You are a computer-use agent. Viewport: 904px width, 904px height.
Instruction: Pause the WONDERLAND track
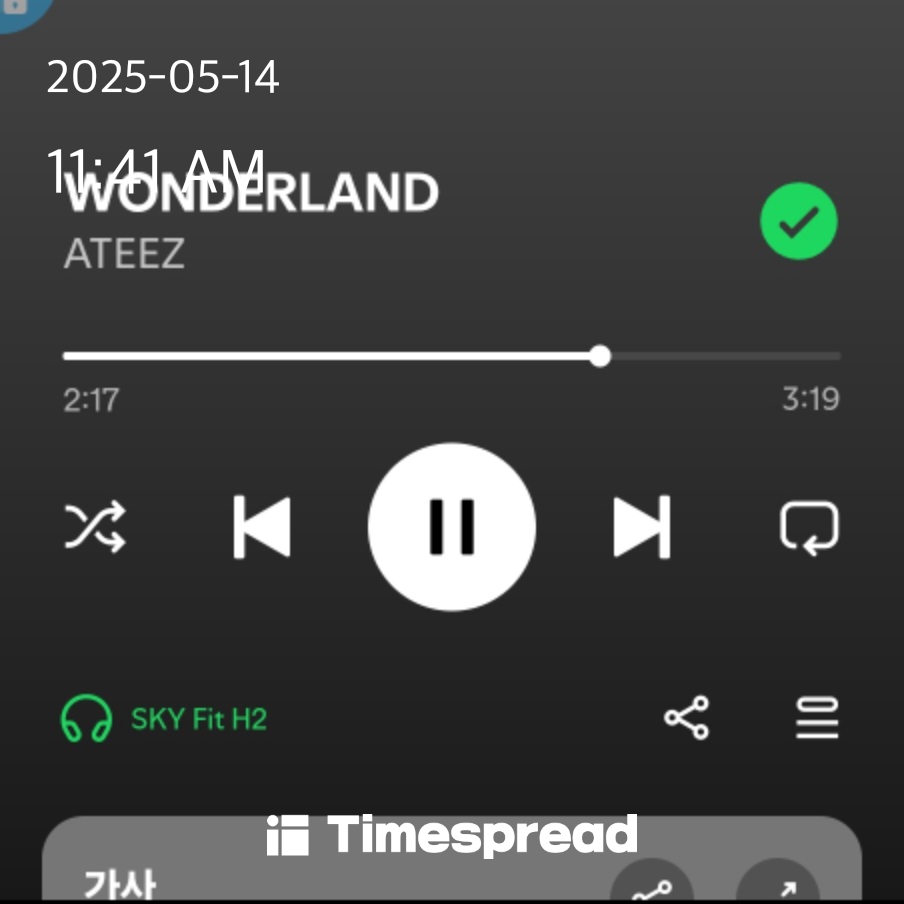tap(452, 526)
